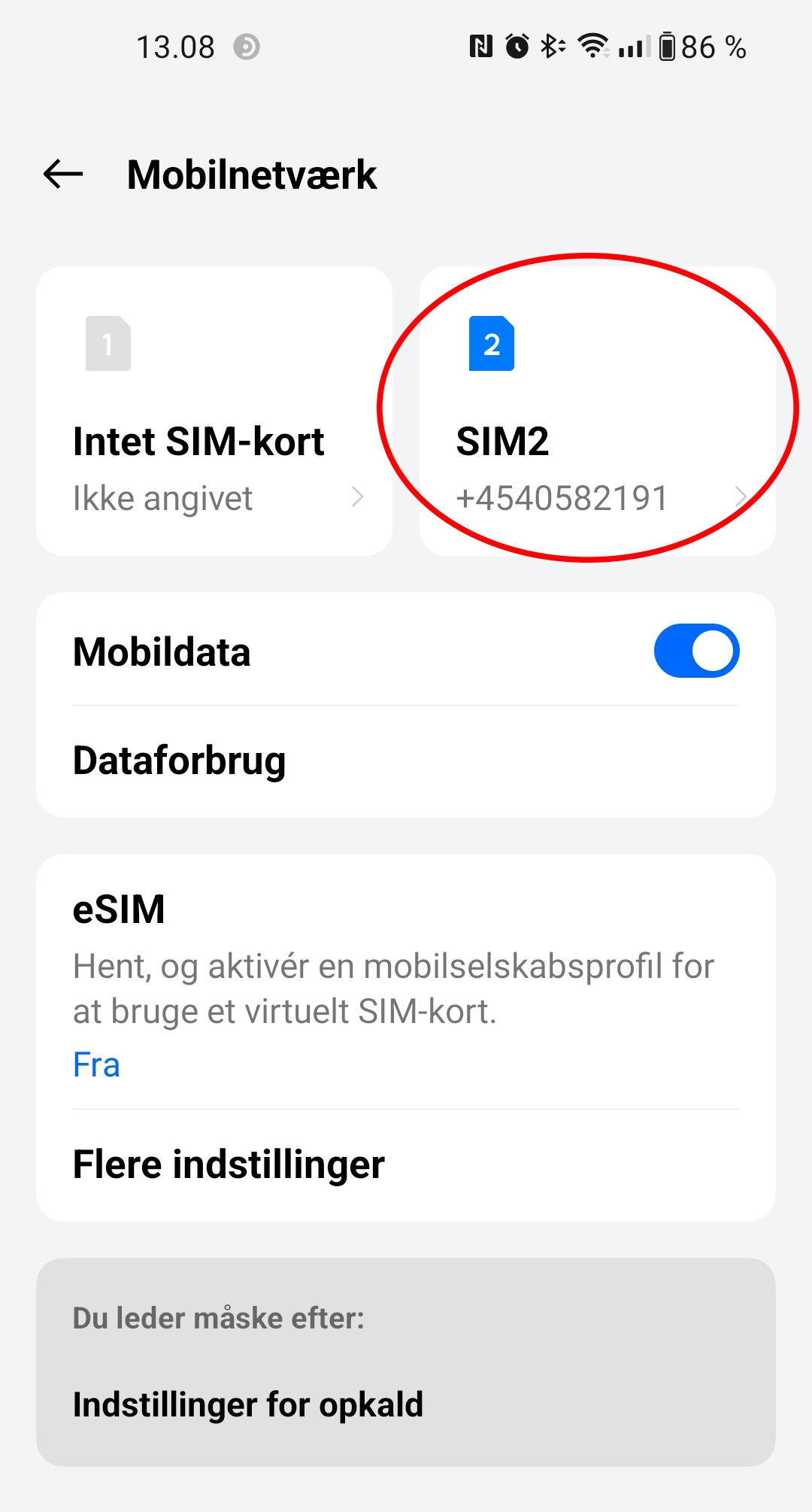Open eSIM settings

tap(406, 982)
